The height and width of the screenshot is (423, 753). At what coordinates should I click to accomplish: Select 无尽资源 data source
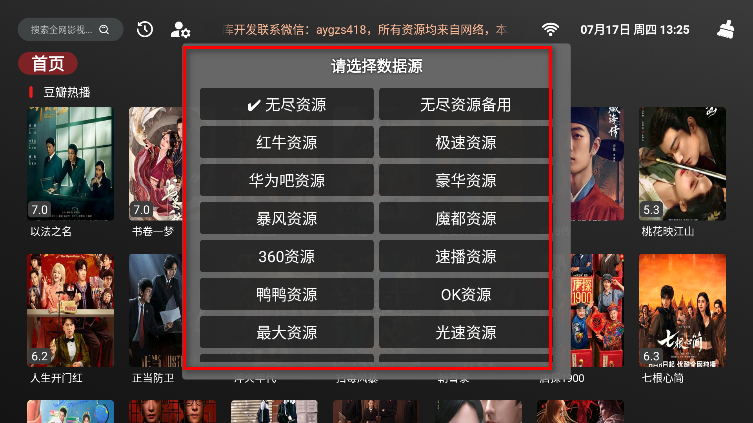[x=287, y=104]
